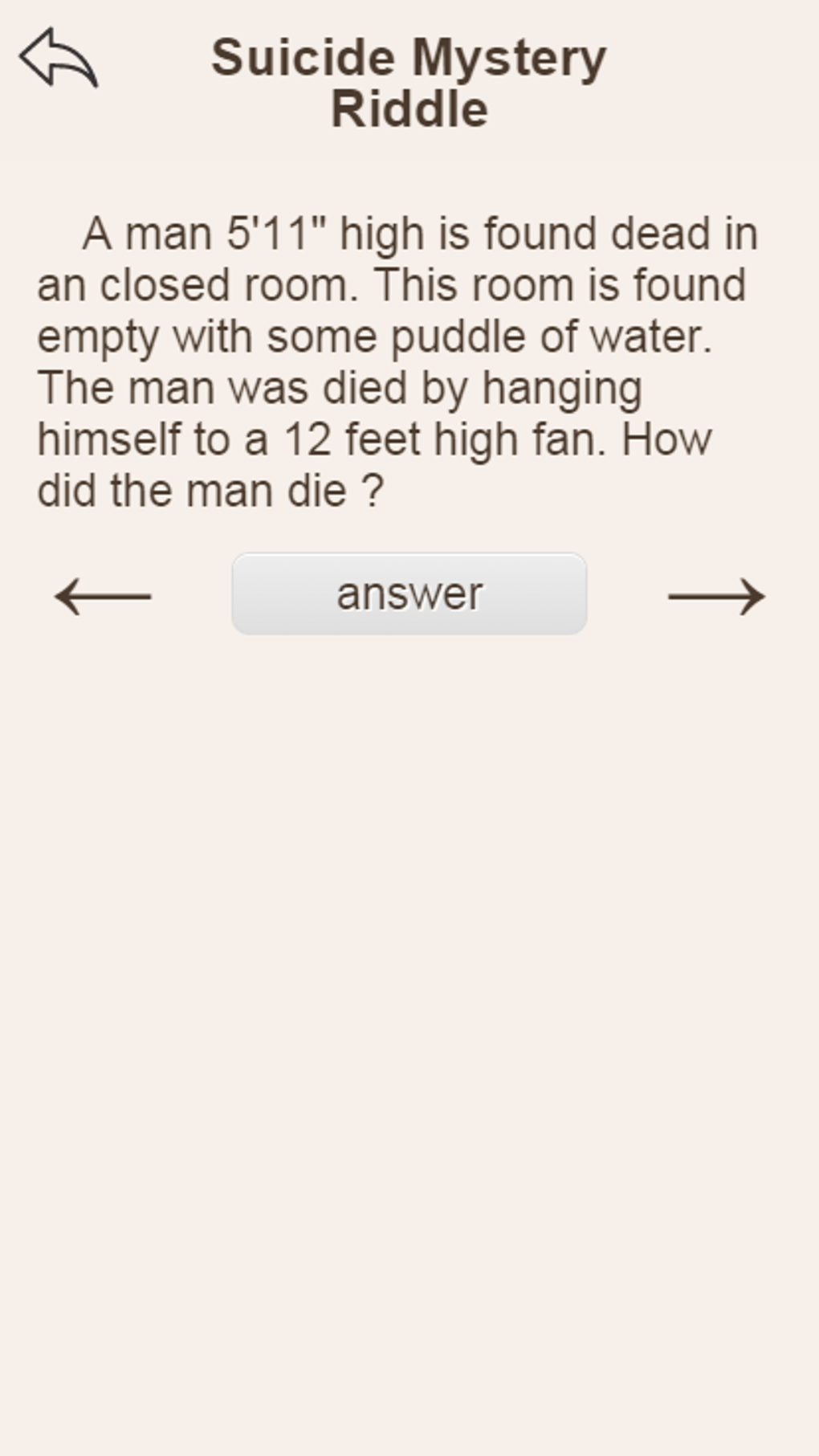Advance to the next riddle
819x1456 pixels.
click(715, 597)
